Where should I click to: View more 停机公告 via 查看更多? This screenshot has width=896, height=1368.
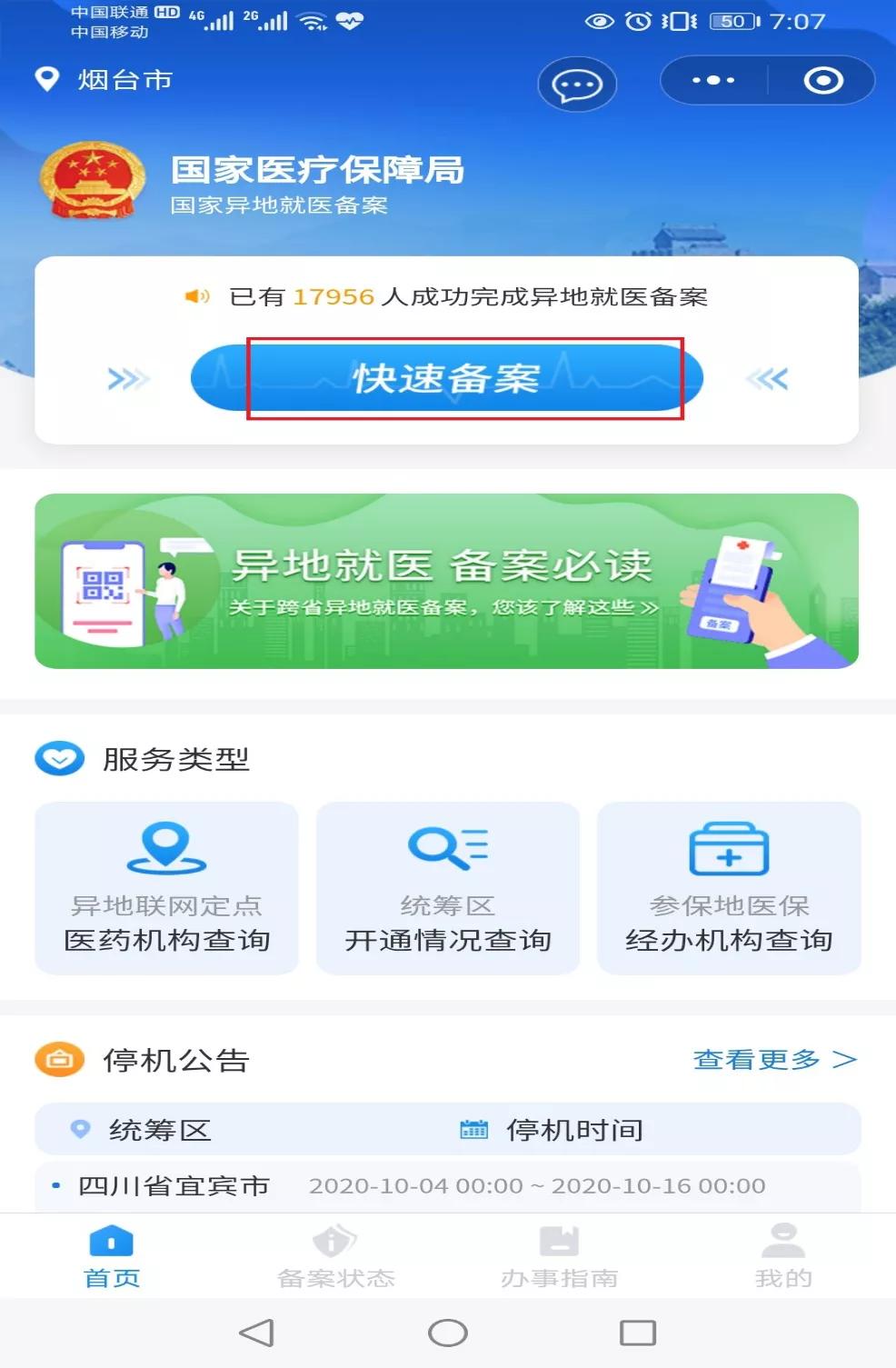(774, 1060)
